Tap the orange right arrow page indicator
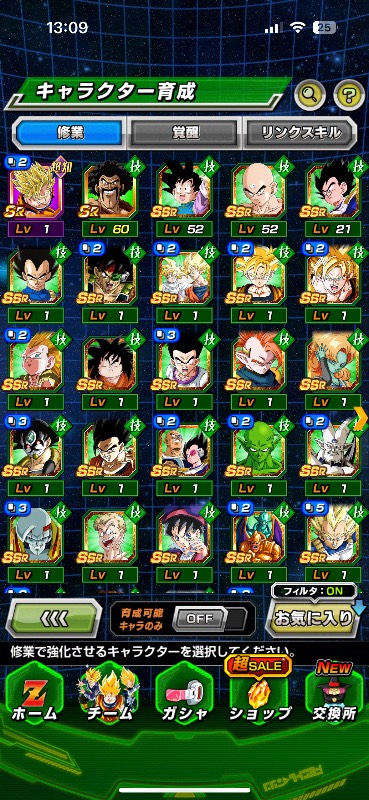The height and width of the screenshot is (800, 369). (x=361, y=417)
